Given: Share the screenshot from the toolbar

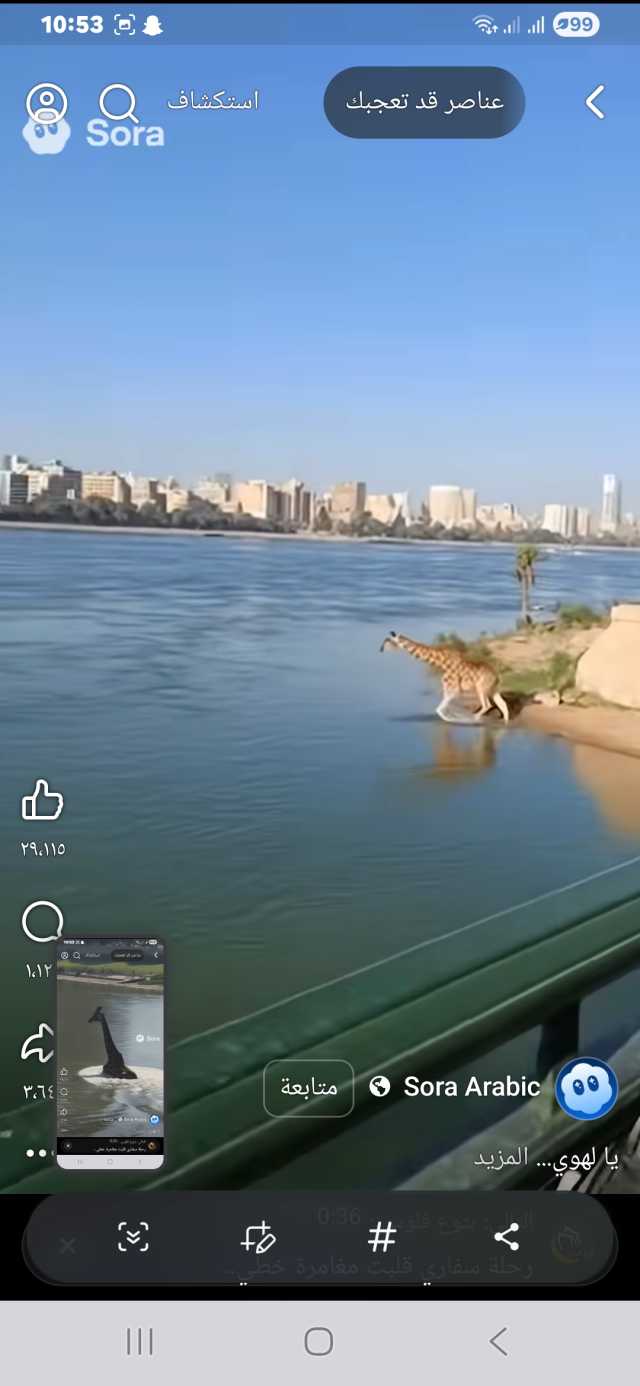Looking at the screenshot, I should tap(507, 1238).
